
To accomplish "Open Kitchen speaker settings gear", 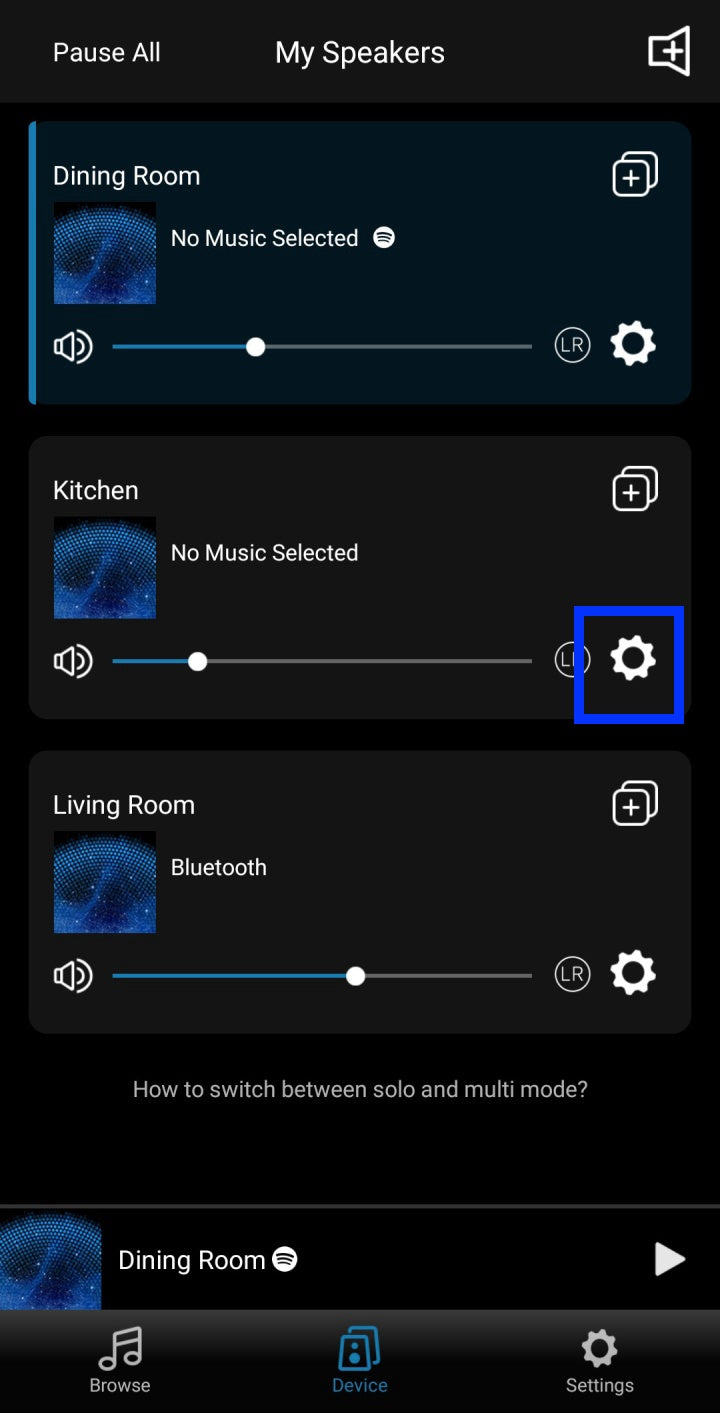I will (633, 660).
